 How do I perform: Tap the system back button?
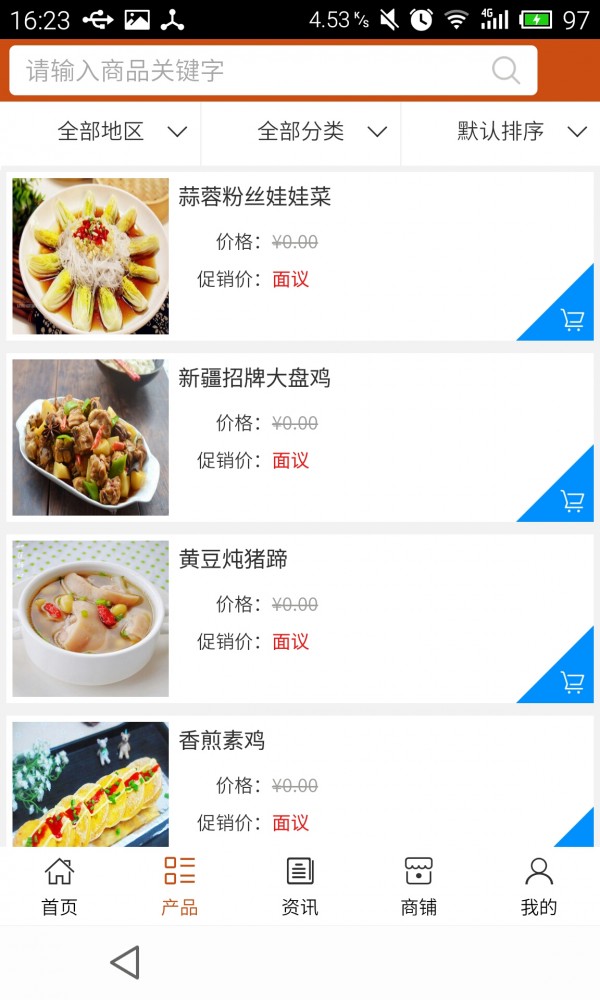[124, 962]
